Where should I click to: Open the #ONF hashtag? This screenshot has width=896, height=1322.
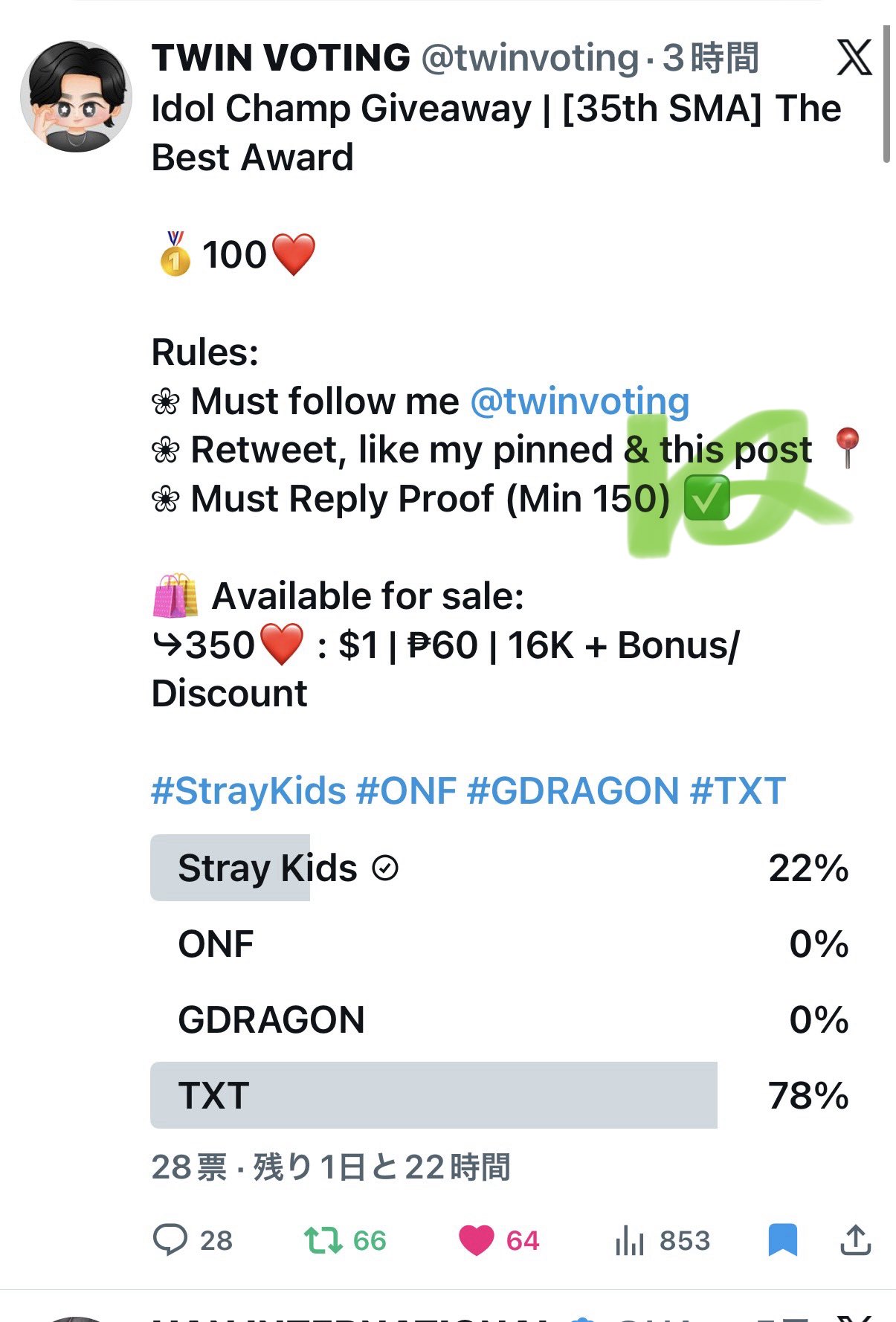406,790
